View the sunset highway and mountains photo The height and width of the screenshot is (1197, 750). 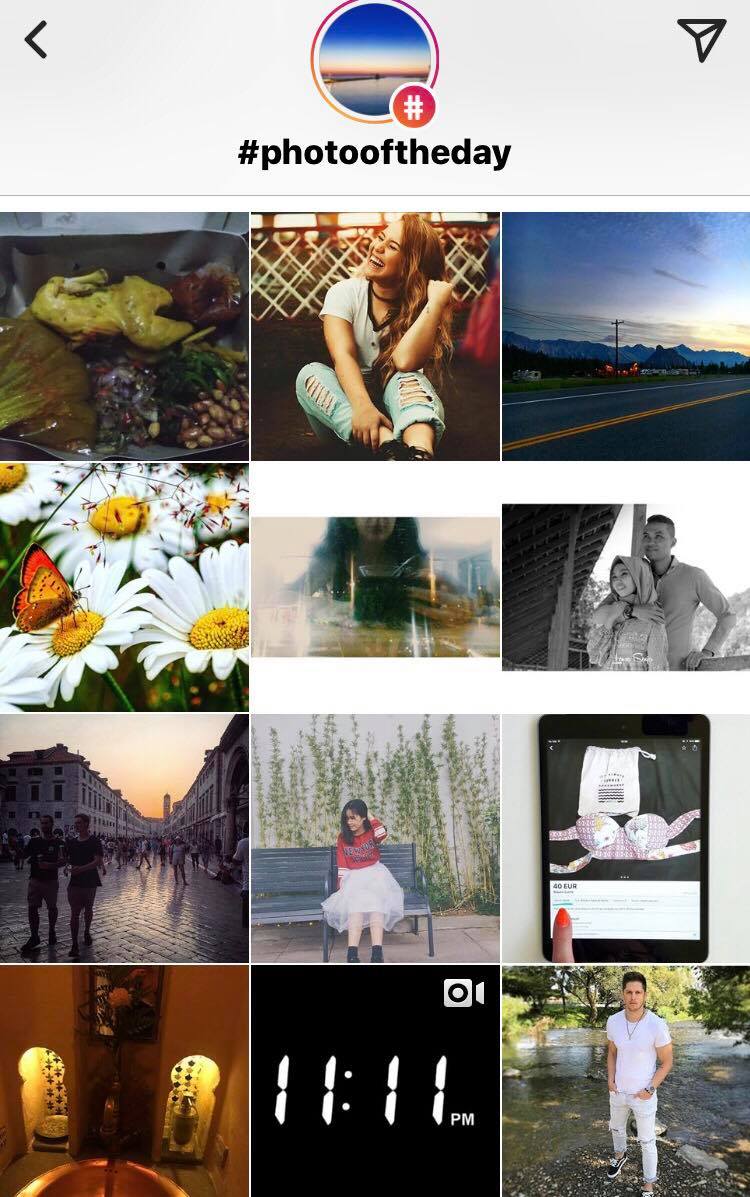626,336
